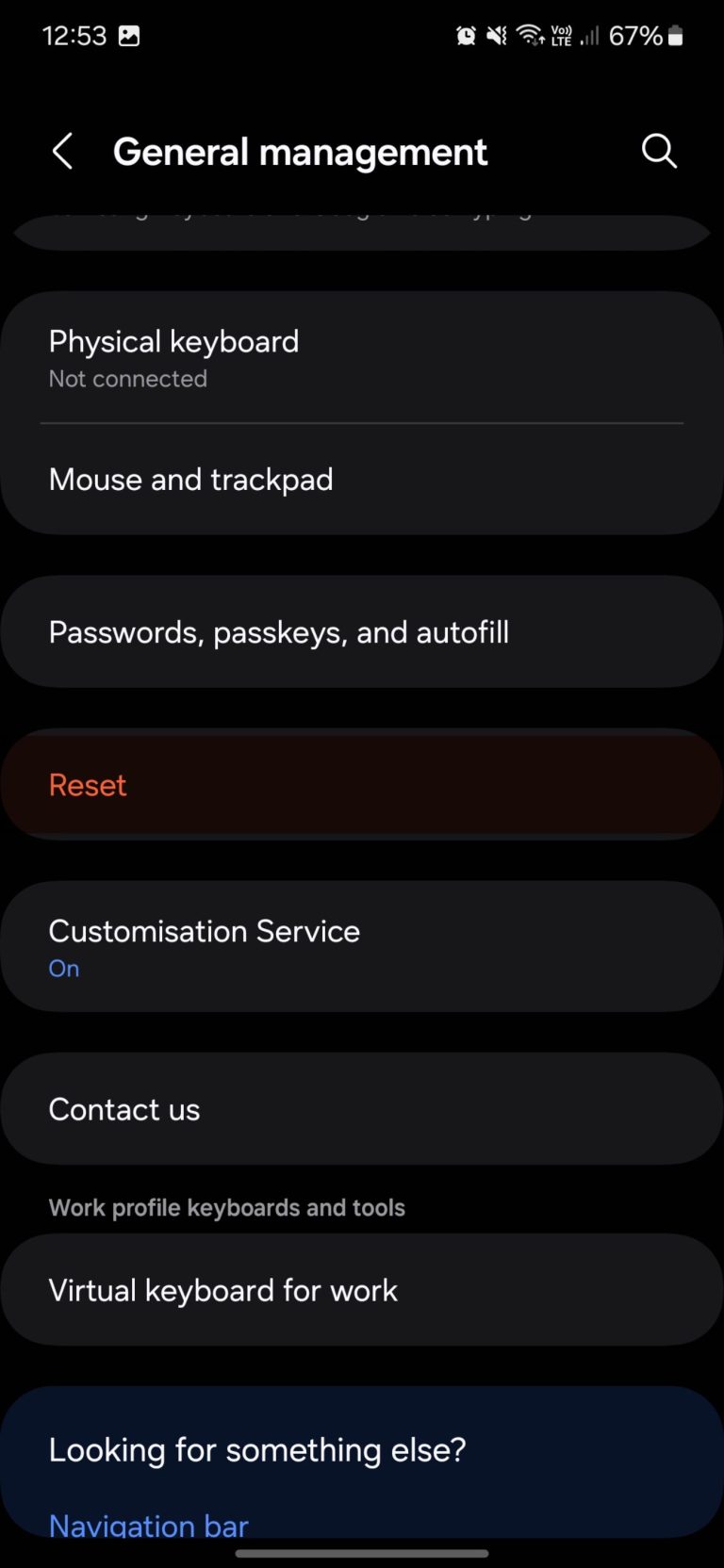Viewport: 724px width, 1568px height.
Task: Select Passwords, passkeys, and autofill
Action: click(362, 631)
